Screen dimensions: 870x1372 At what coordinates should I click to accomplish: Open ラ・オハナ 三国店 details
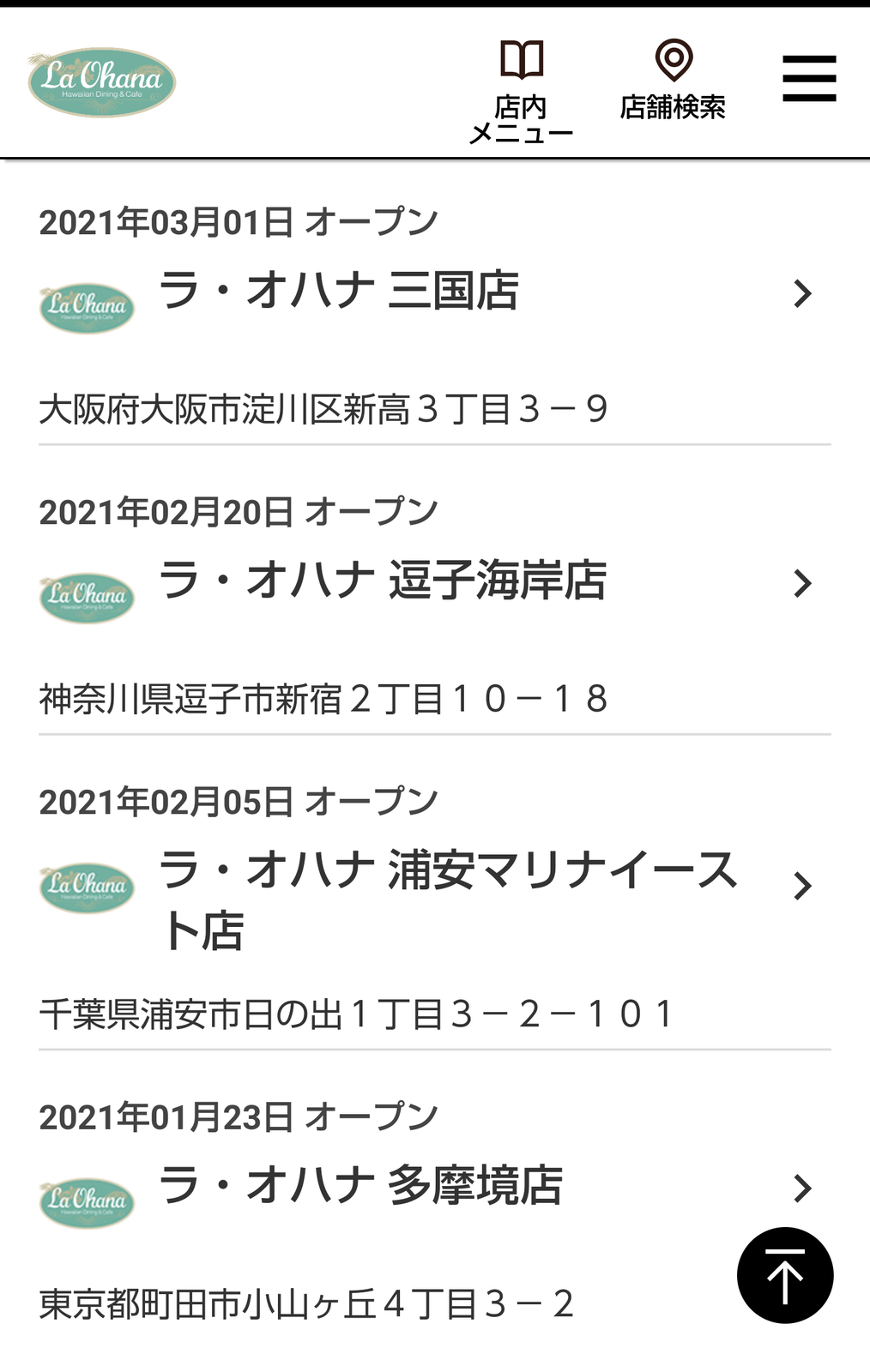click(x=340, y=292)
